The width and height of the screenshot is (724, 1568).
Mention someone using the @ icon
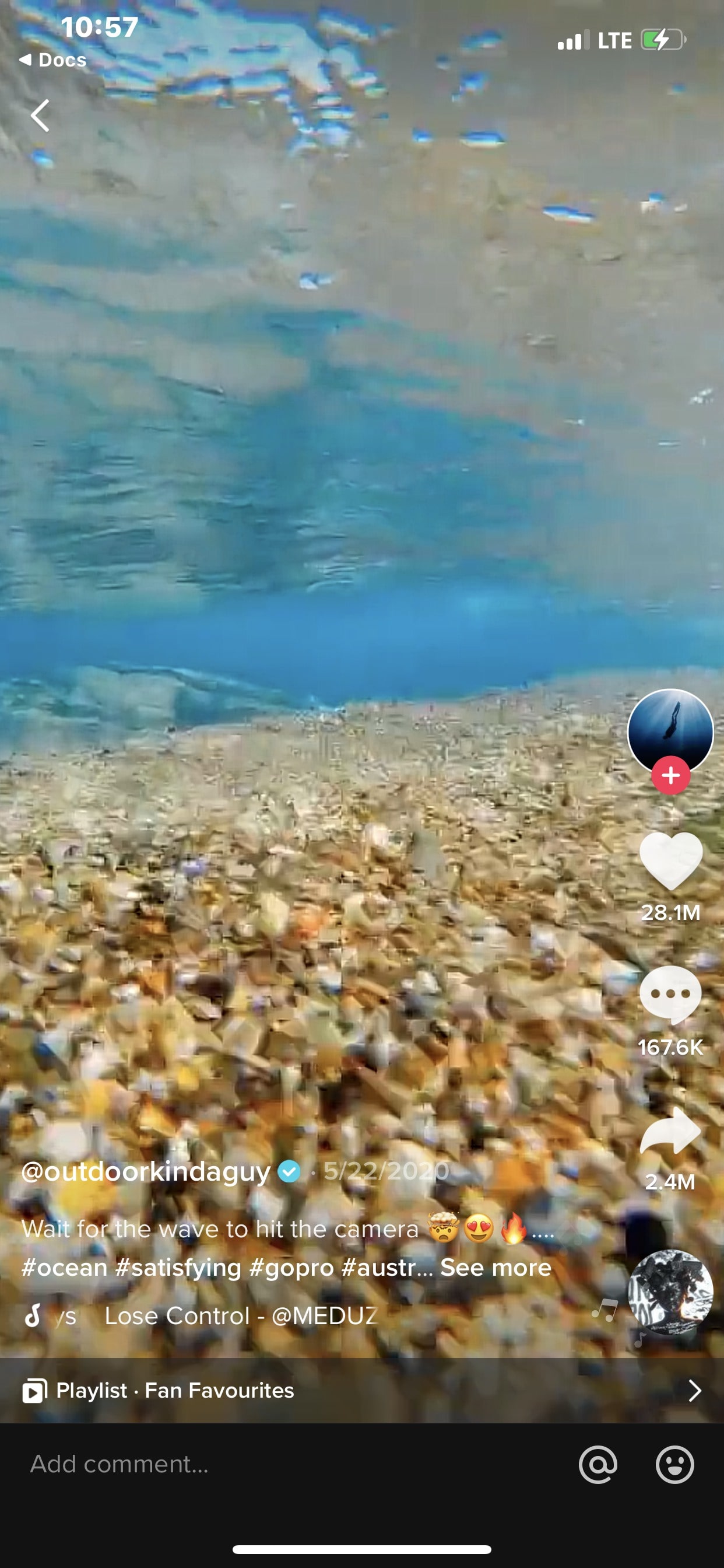598,1464
